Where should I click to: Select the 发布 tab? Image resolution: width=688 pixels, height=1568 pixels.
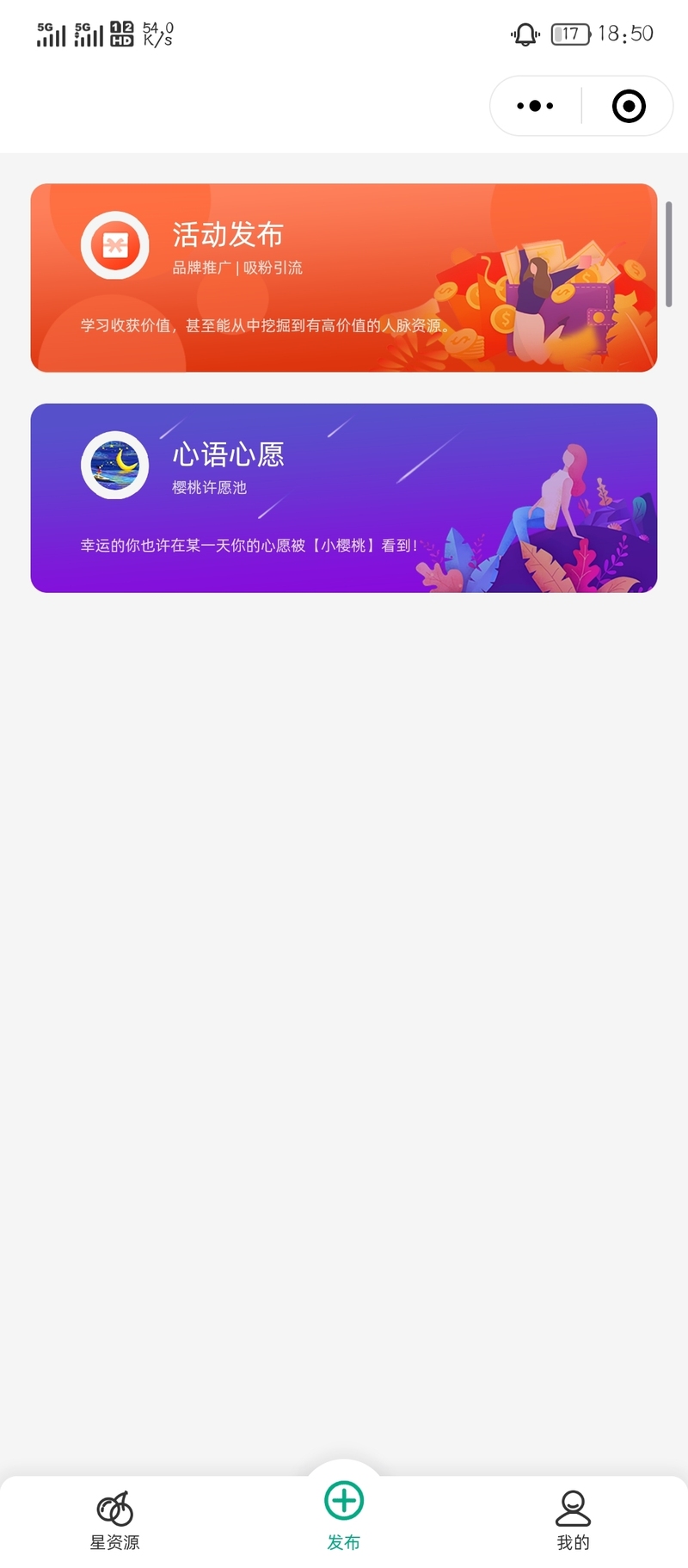[x=344, y=1516]
